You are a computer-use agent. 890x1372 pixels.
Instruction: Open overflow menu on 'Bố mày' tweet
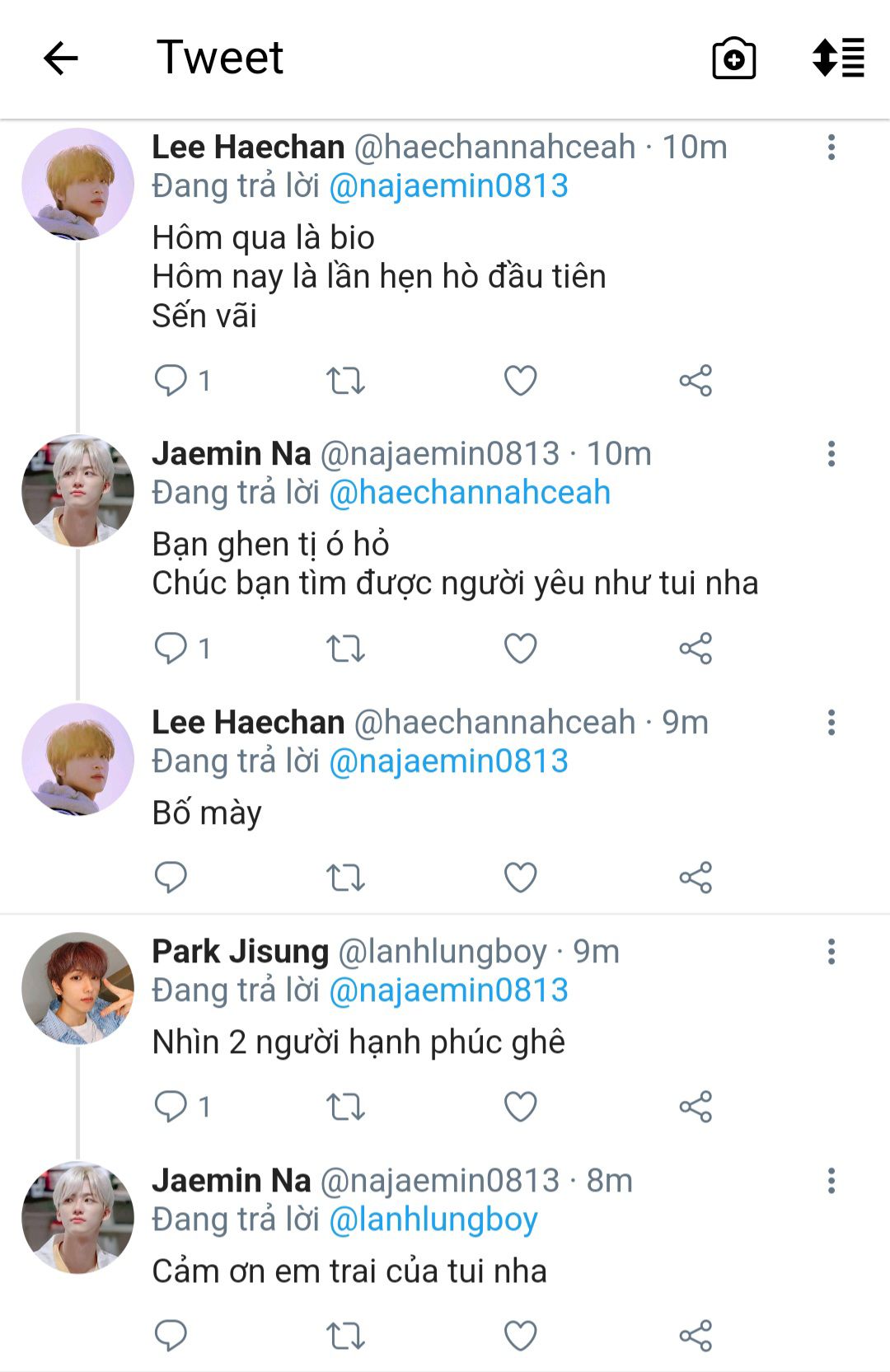click(831, 723)
